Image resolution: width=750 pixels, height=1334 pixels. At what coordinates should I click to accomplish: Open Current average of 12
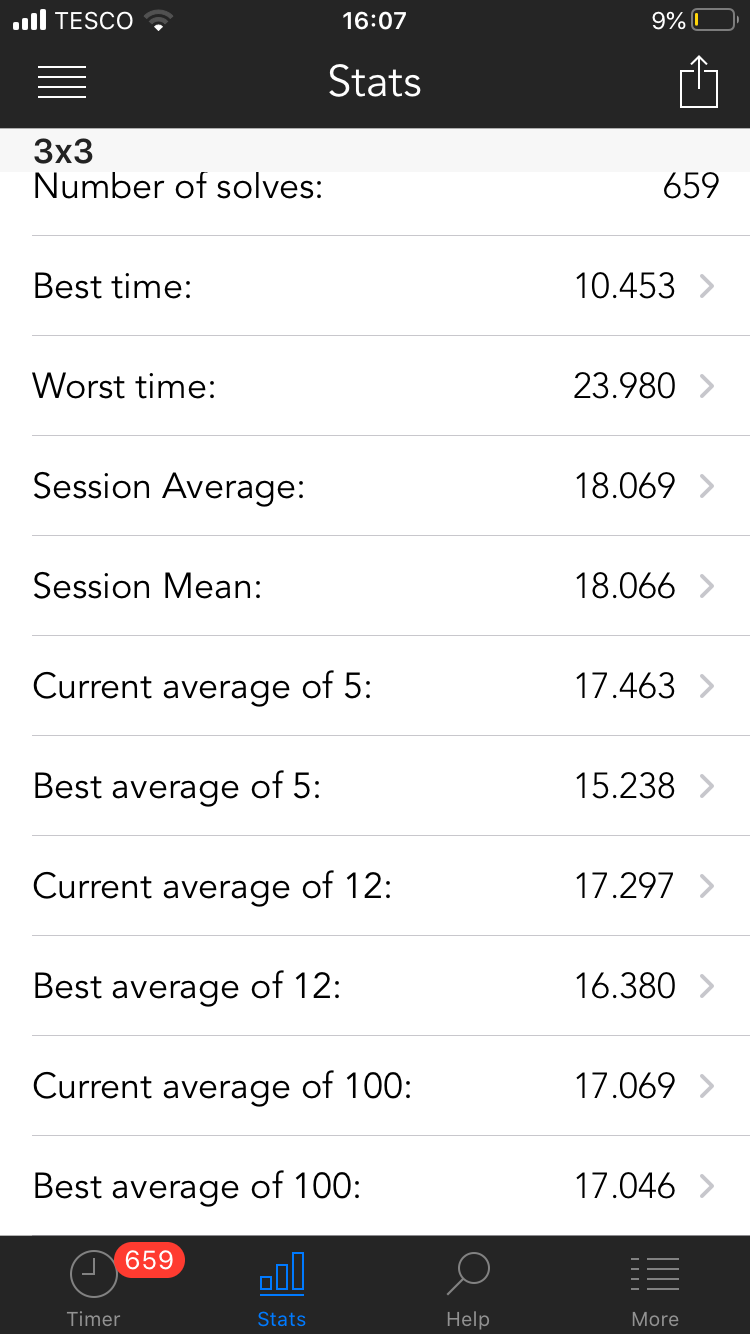tap(375, 886)
